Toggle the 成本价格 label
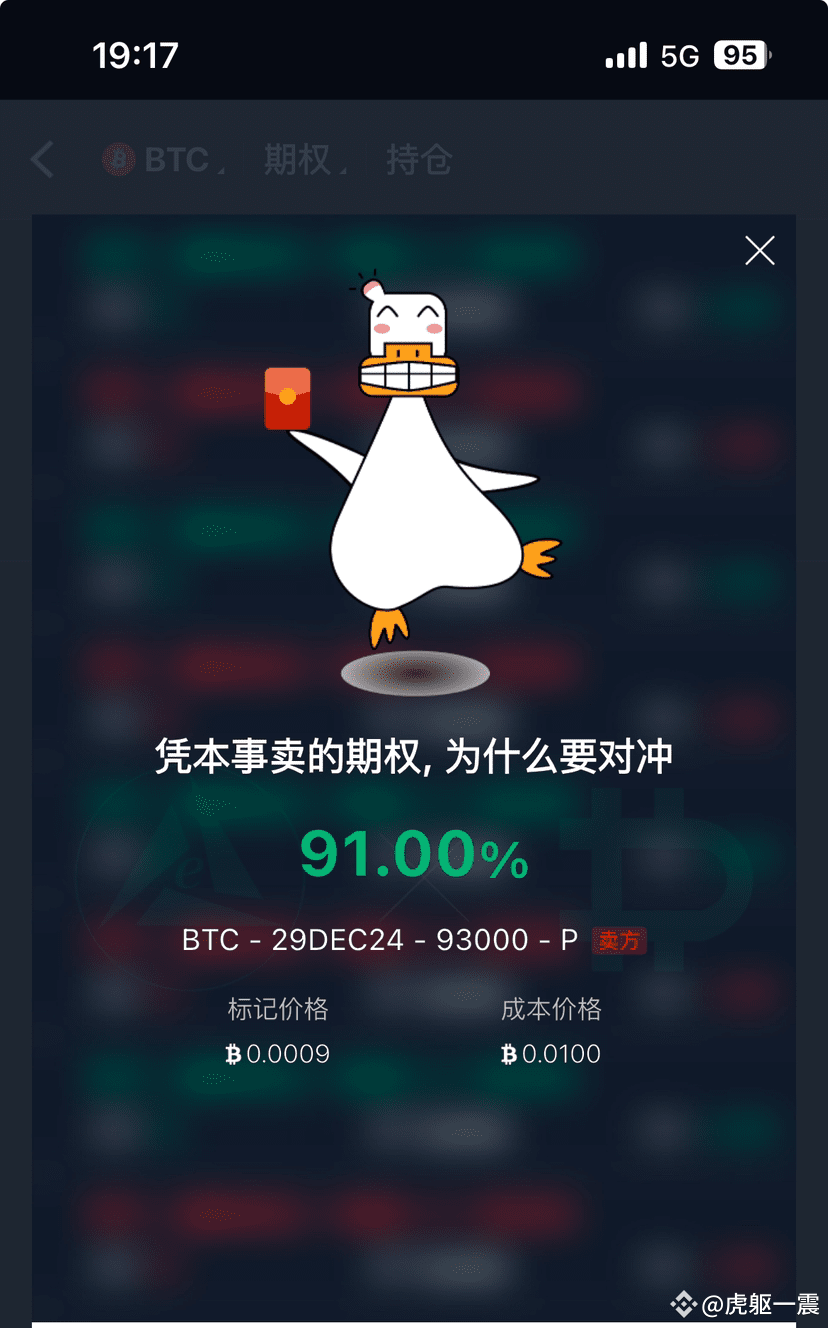 coord(551,1010)
